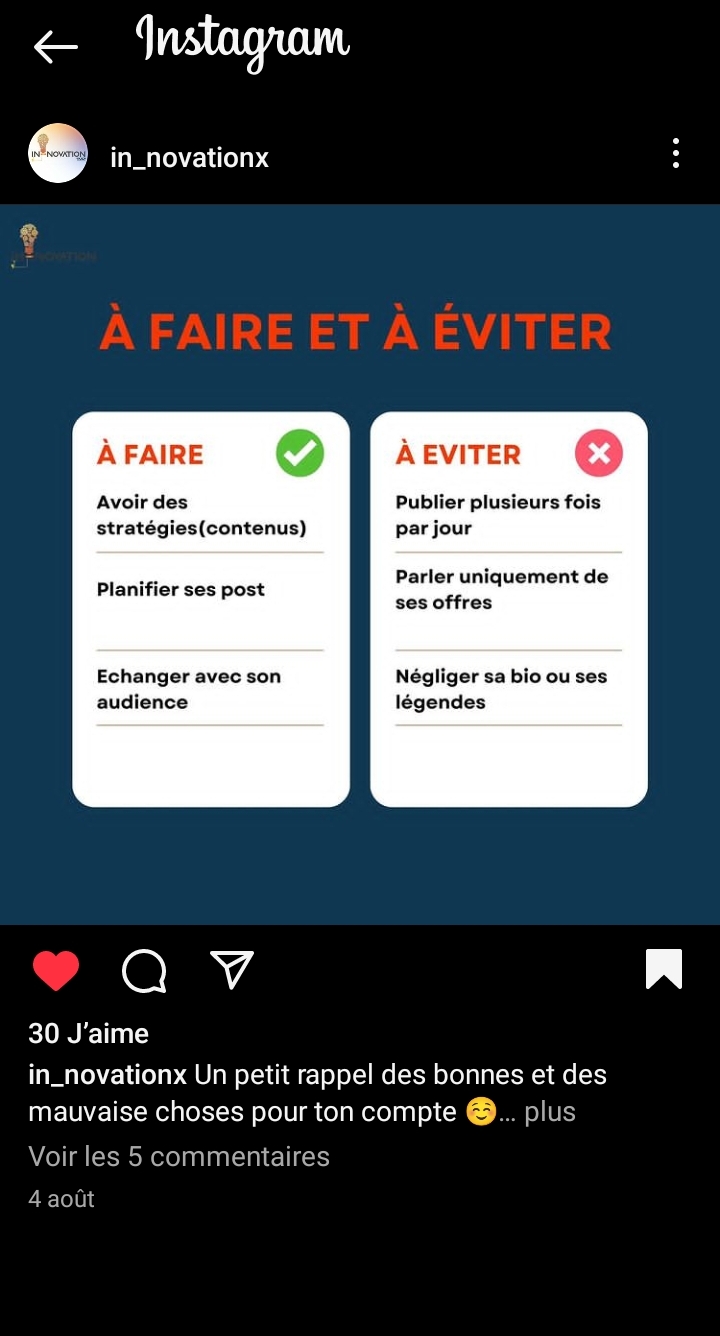Open the three-dot post options menu
The height and width of the screenshot is (1336, 720).
[676, 154]
